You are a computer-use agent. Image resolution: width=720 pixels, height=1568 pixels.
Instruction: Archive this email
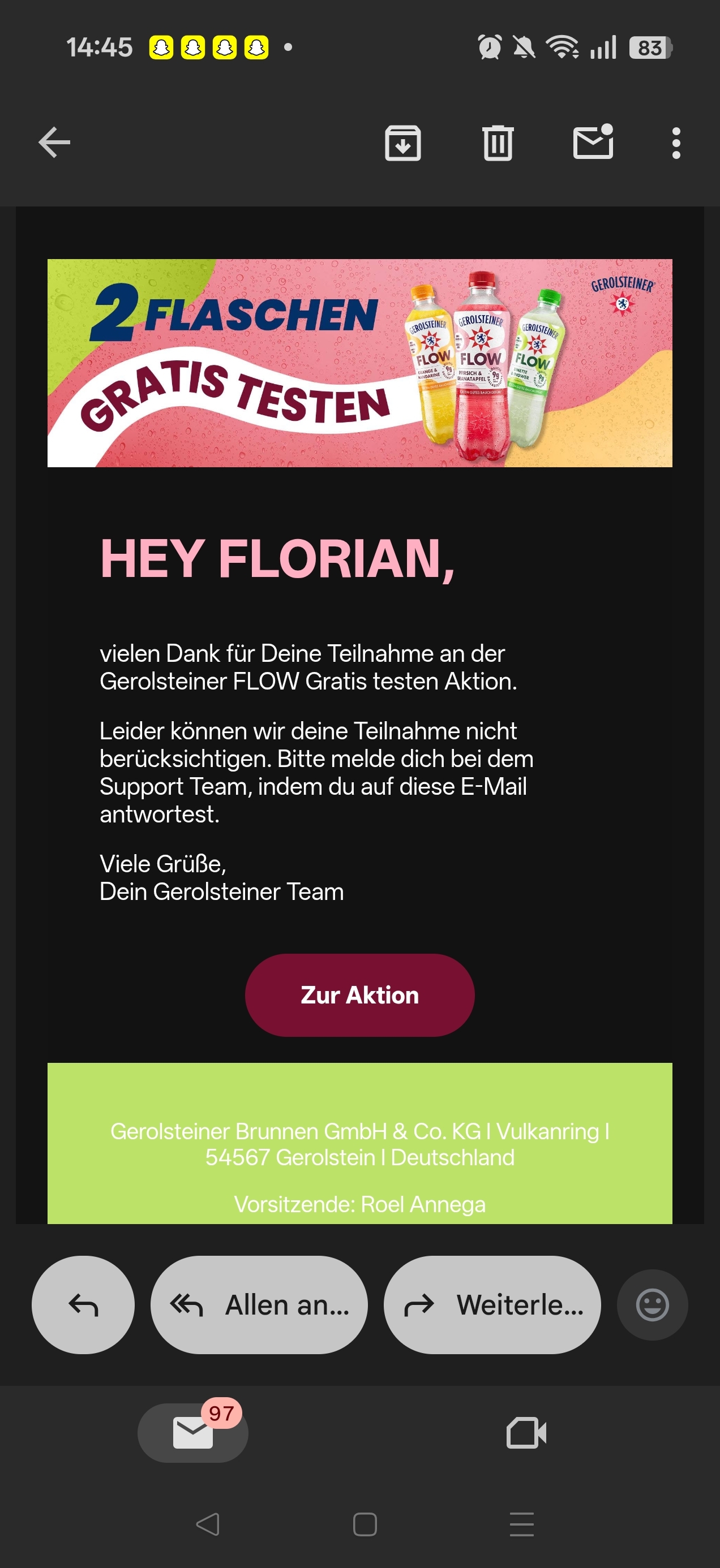click(x=402, y=143)
